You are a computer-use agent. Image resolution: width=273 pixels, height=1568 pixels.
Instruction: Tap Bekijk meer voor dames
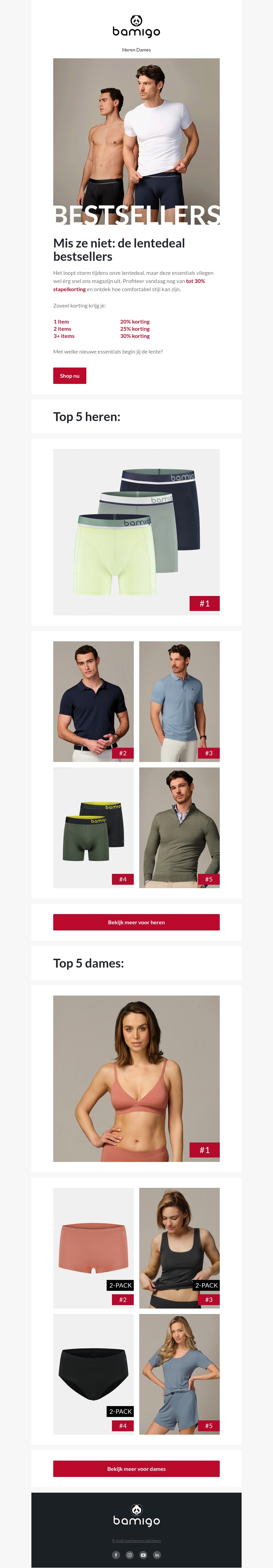click(136, 1469)
